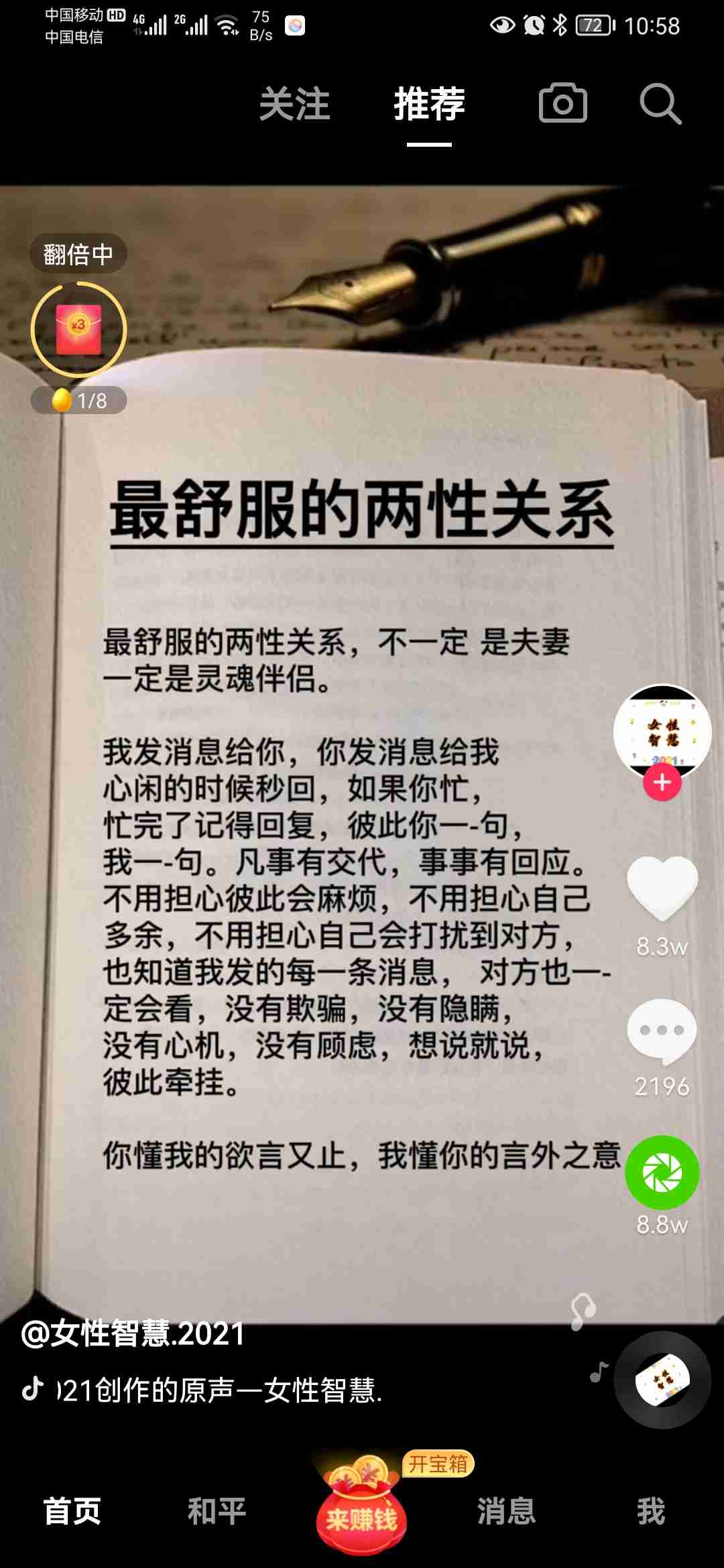Image resolution: width=724 pixels, height=1568 pixels.
Task: Open the search magnifier
Action: point(660,104)
